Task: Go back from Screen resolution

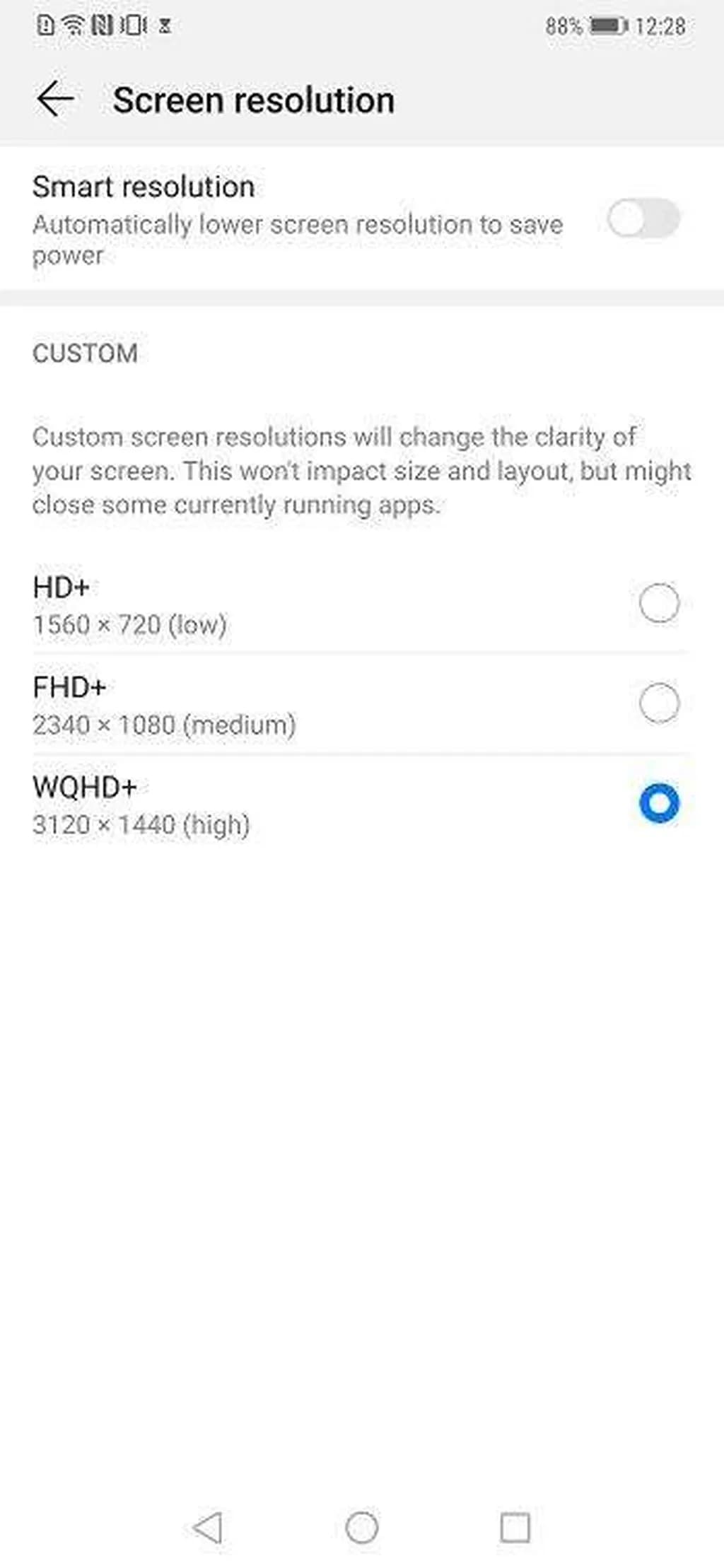Action: point(55,99)
